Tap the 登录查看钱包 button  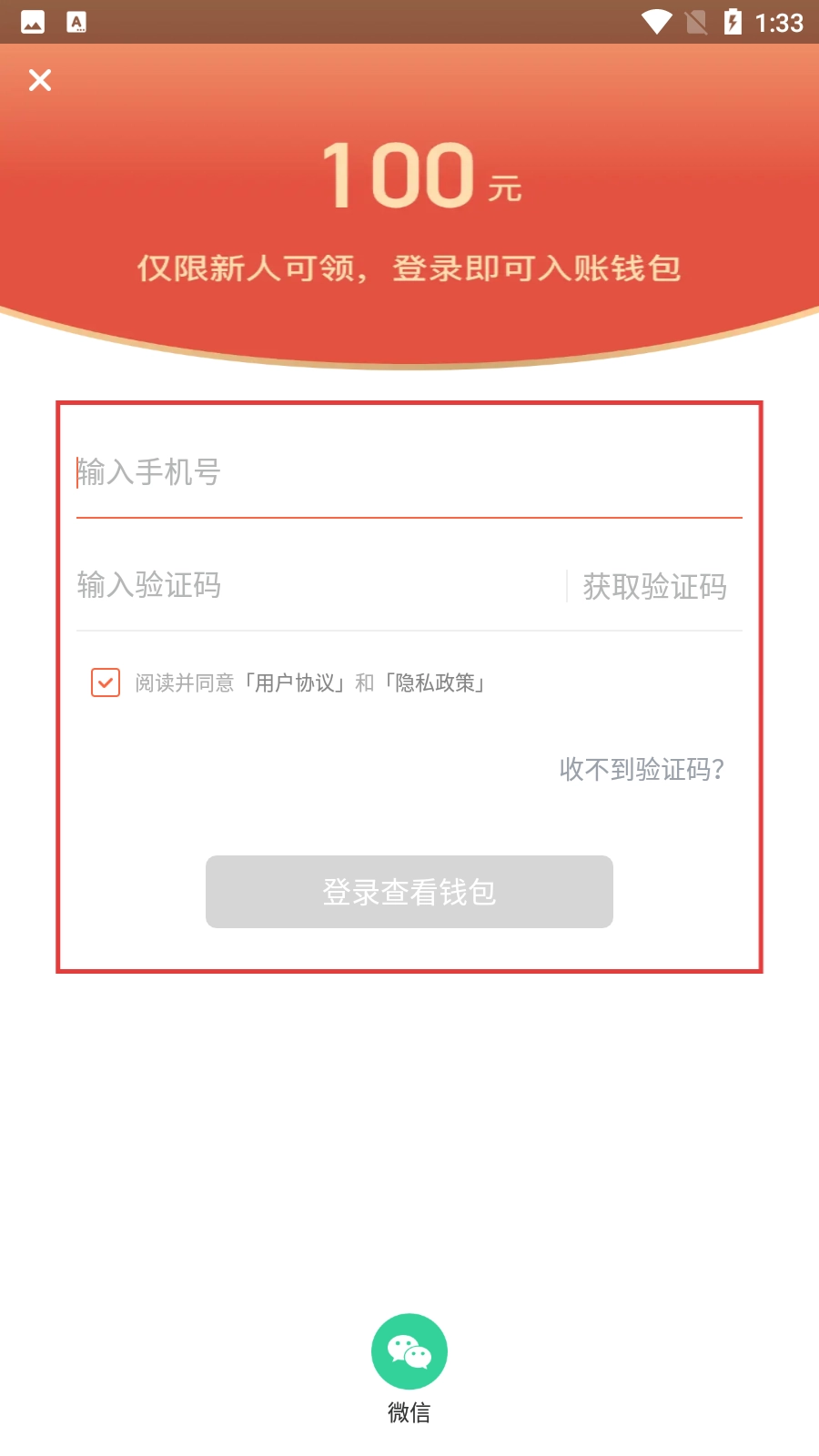point(409,892)
